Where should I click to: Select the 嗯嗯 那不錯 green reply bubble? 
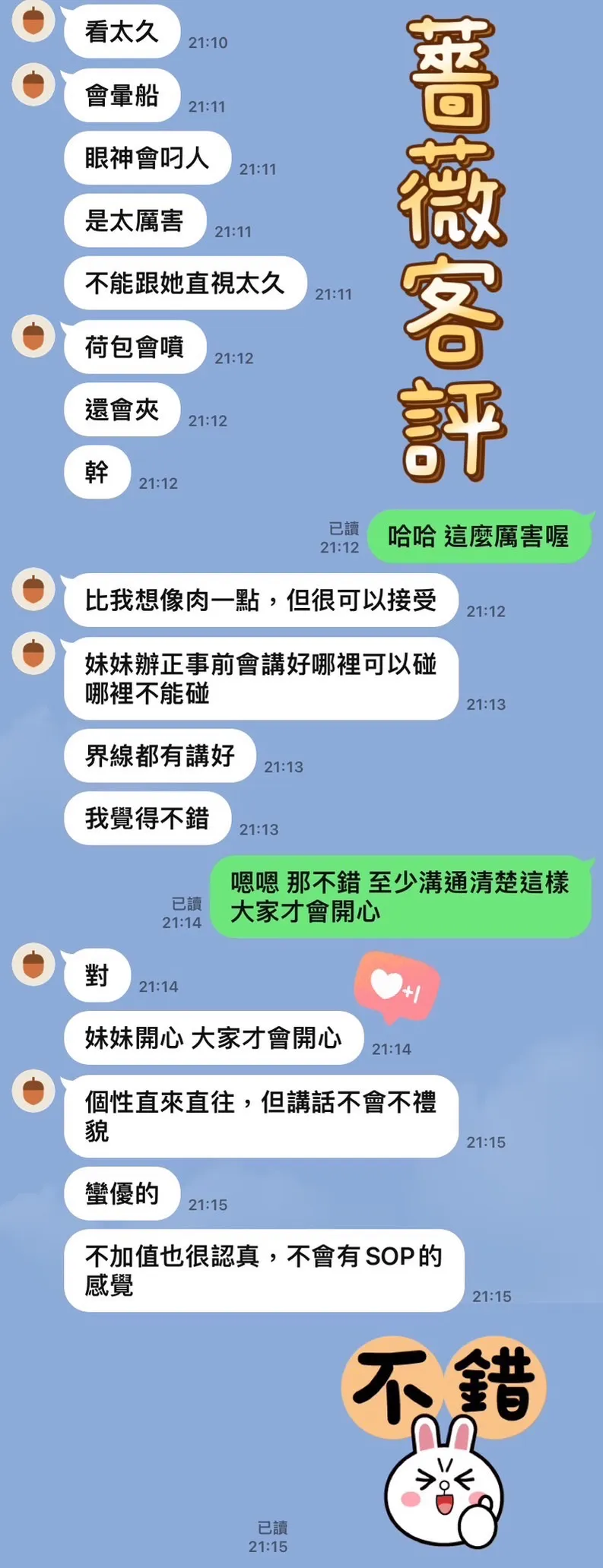(401, 897)
